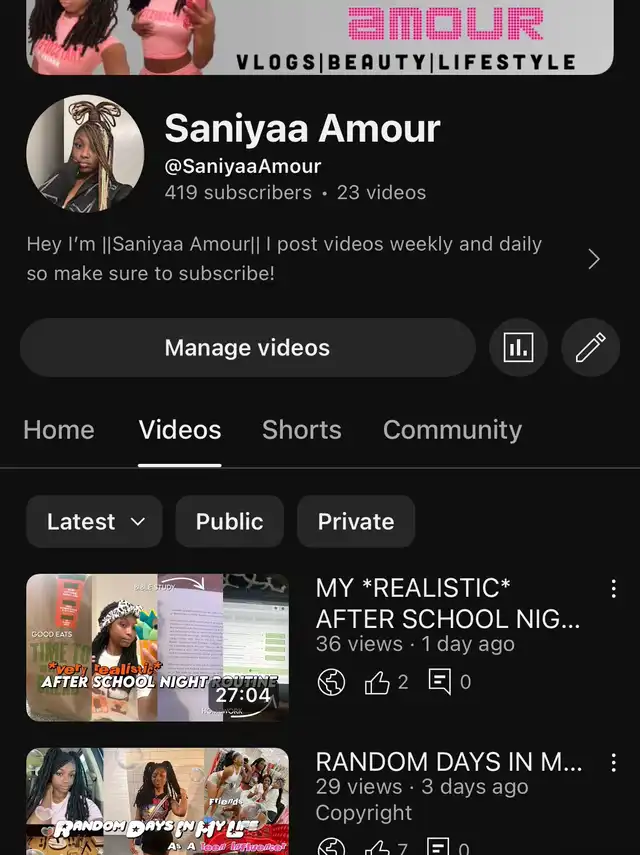Open the channel analytics icon

pyautogui.click(x=517, y=348)
